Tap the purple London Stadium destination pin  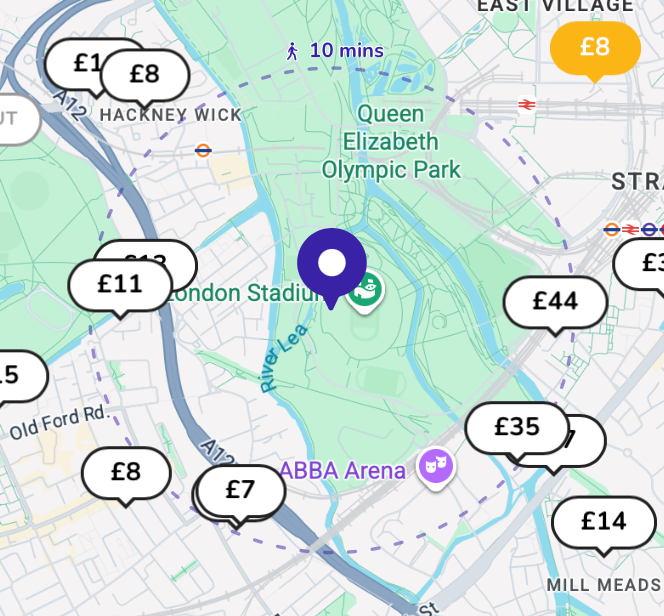tap(332, 267)
